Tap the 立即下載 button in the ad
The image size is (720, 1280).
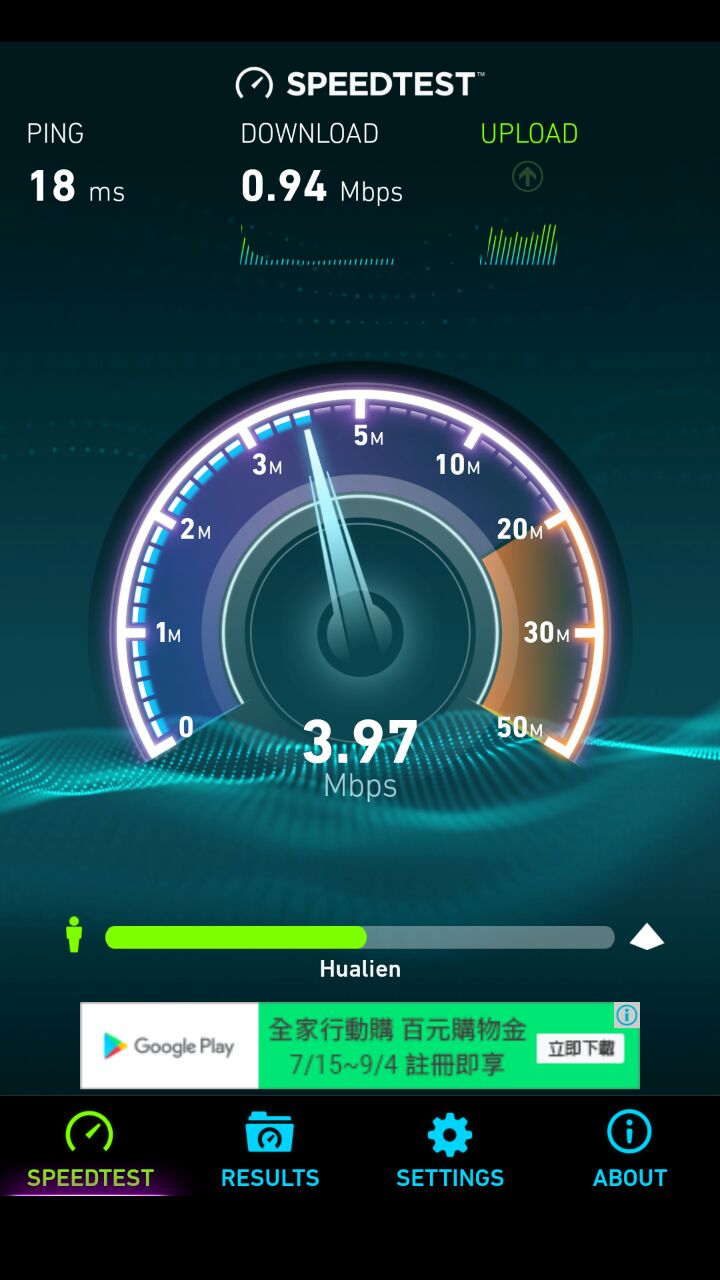pyautogui.click(x=580, y=1048)
